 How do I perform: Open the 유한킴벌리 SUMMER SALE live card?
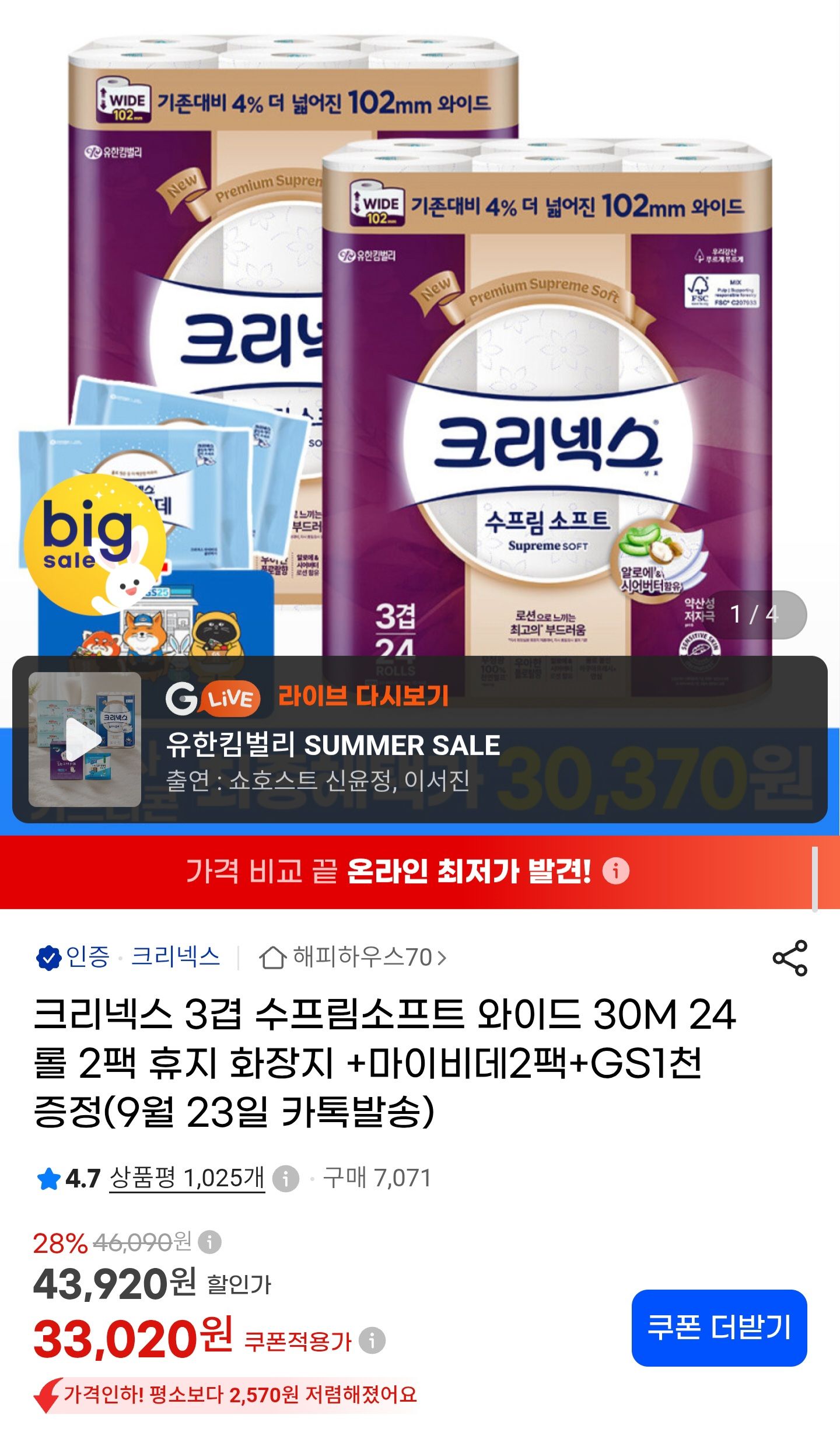(x=420, y=739)
